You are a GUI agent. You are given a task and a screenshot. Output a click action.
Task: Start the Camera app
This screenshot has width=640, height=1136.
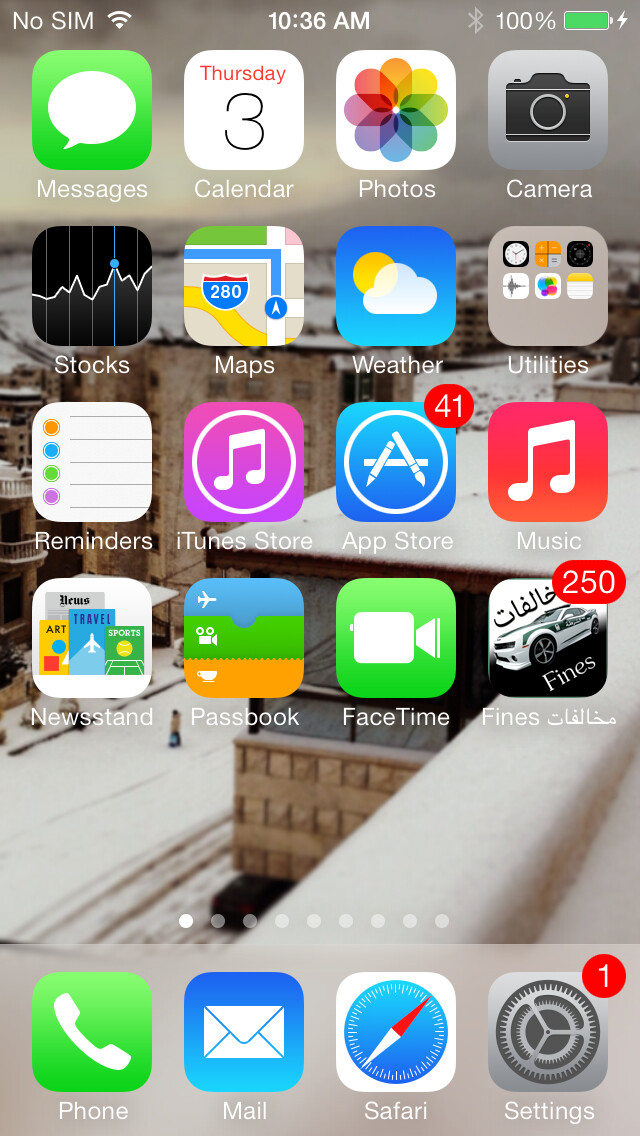(548, 110)
